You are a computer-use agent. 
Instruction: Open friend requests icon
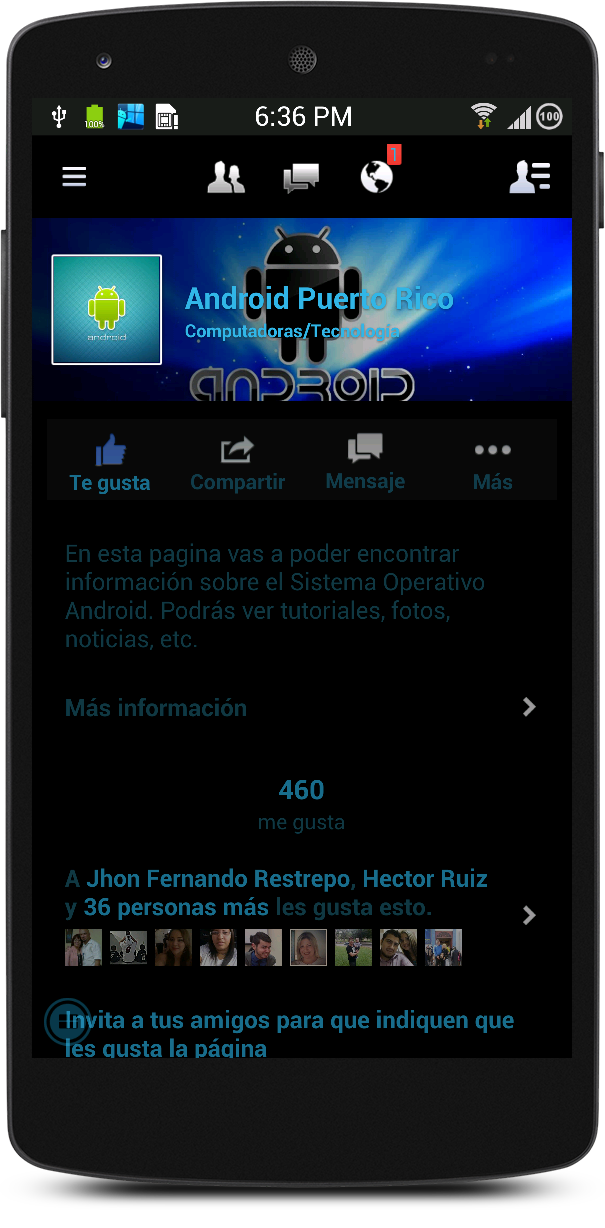coord(226,178)
